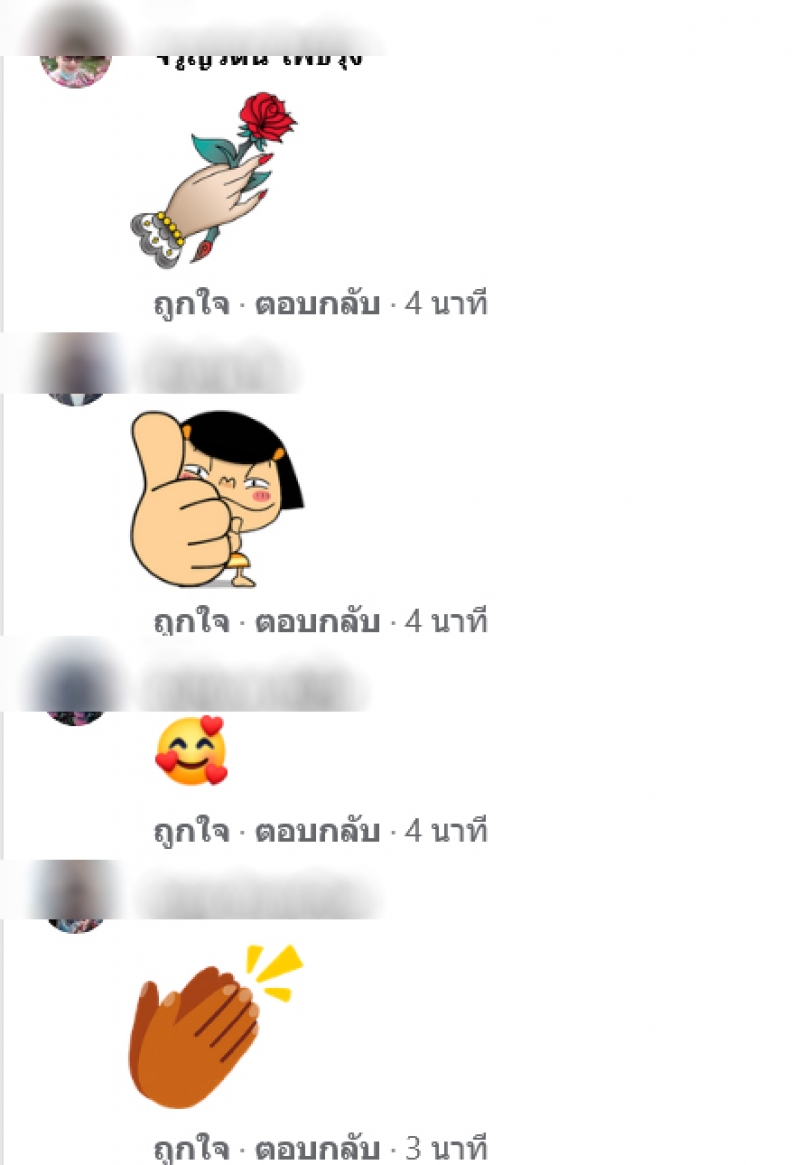Like the heart-face emoji comment
Viewport: 800px width, 1165px height.
pos(191,831)
